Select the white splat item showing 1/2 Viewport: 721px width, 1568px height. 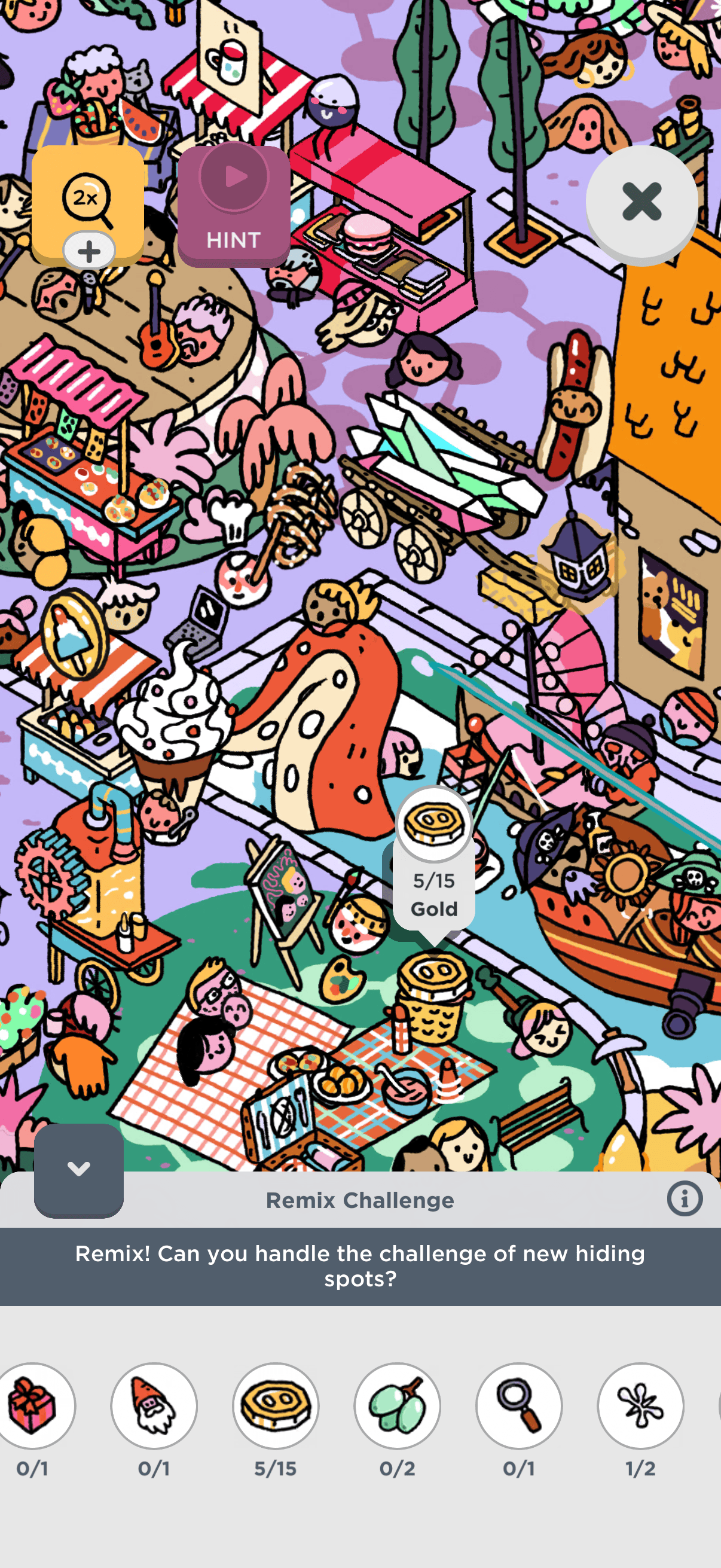click(x=640, y=1405)
